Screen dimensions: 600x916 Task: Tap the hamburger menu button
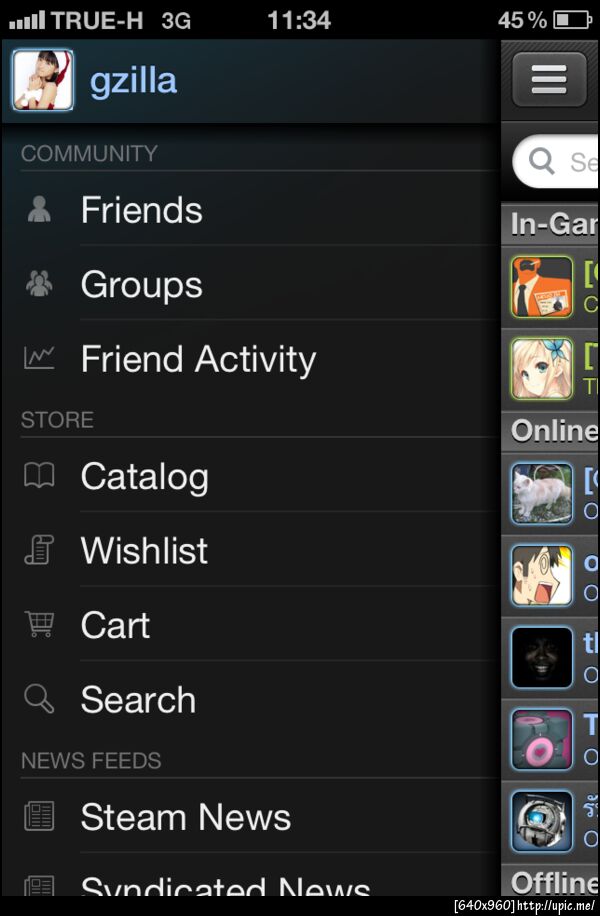[x=549, y=80]
